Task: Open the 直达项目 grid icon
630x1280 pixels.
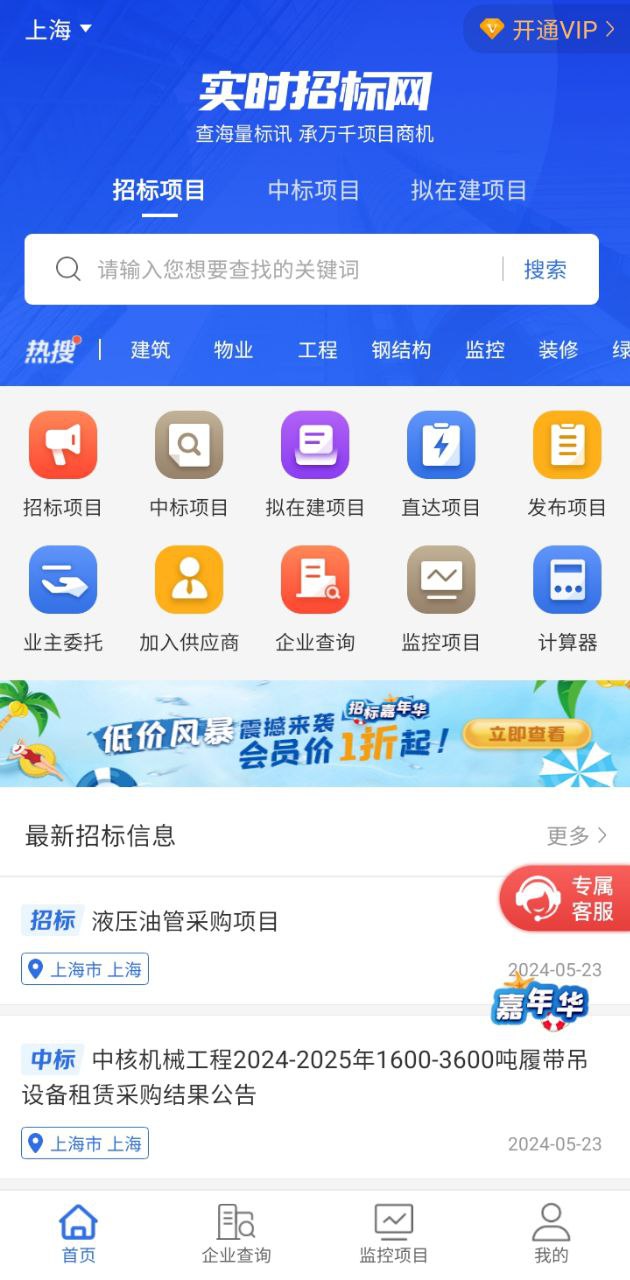Action: click(x=441, y=464)
